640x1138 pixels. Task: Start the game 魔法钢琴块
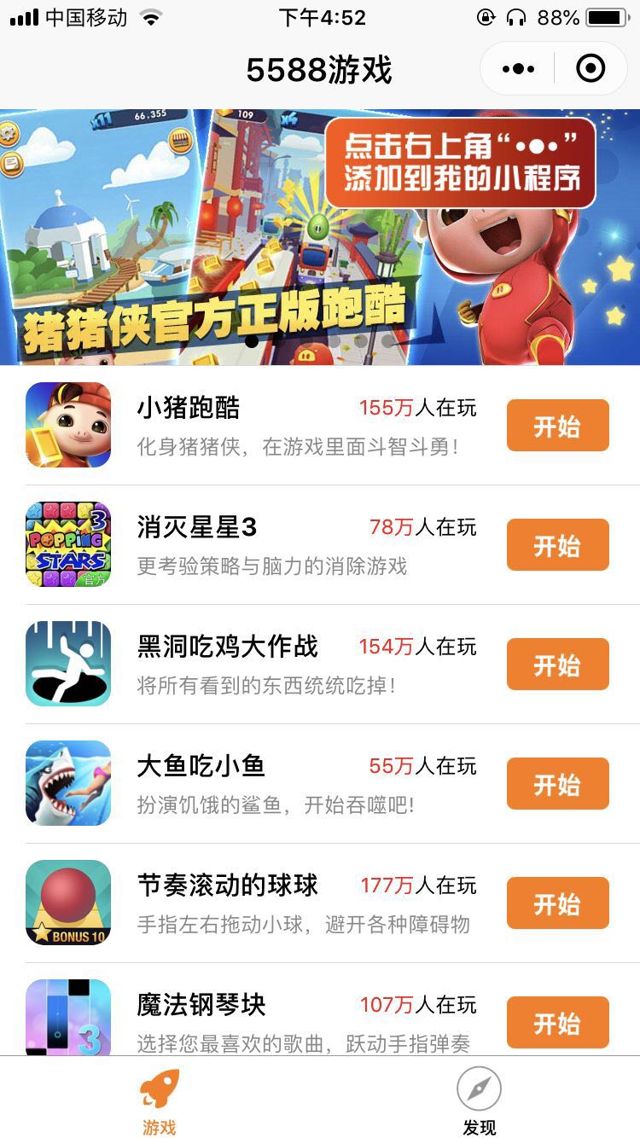click(557, 1022)
